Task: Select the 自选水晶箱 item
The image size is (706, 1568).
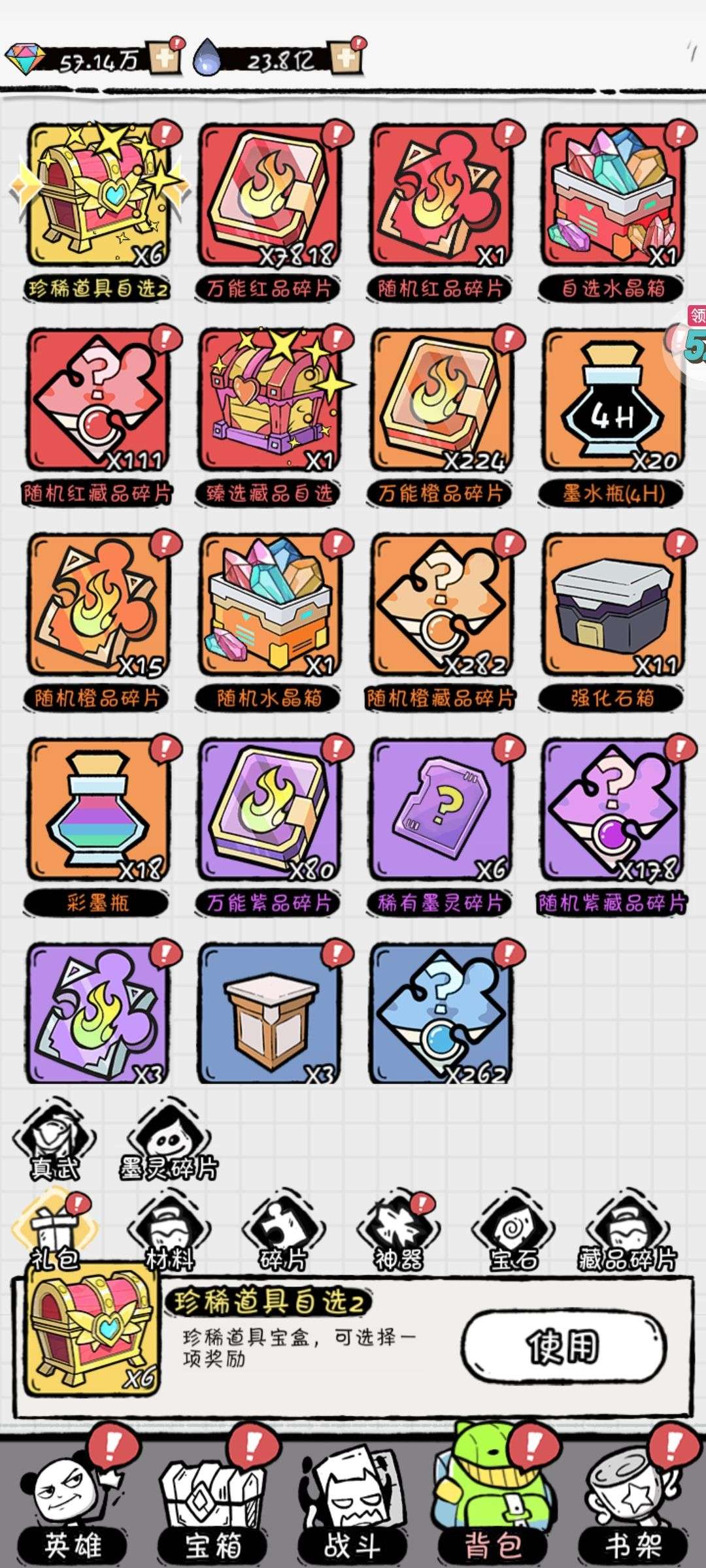Action: tap(613, 196)
